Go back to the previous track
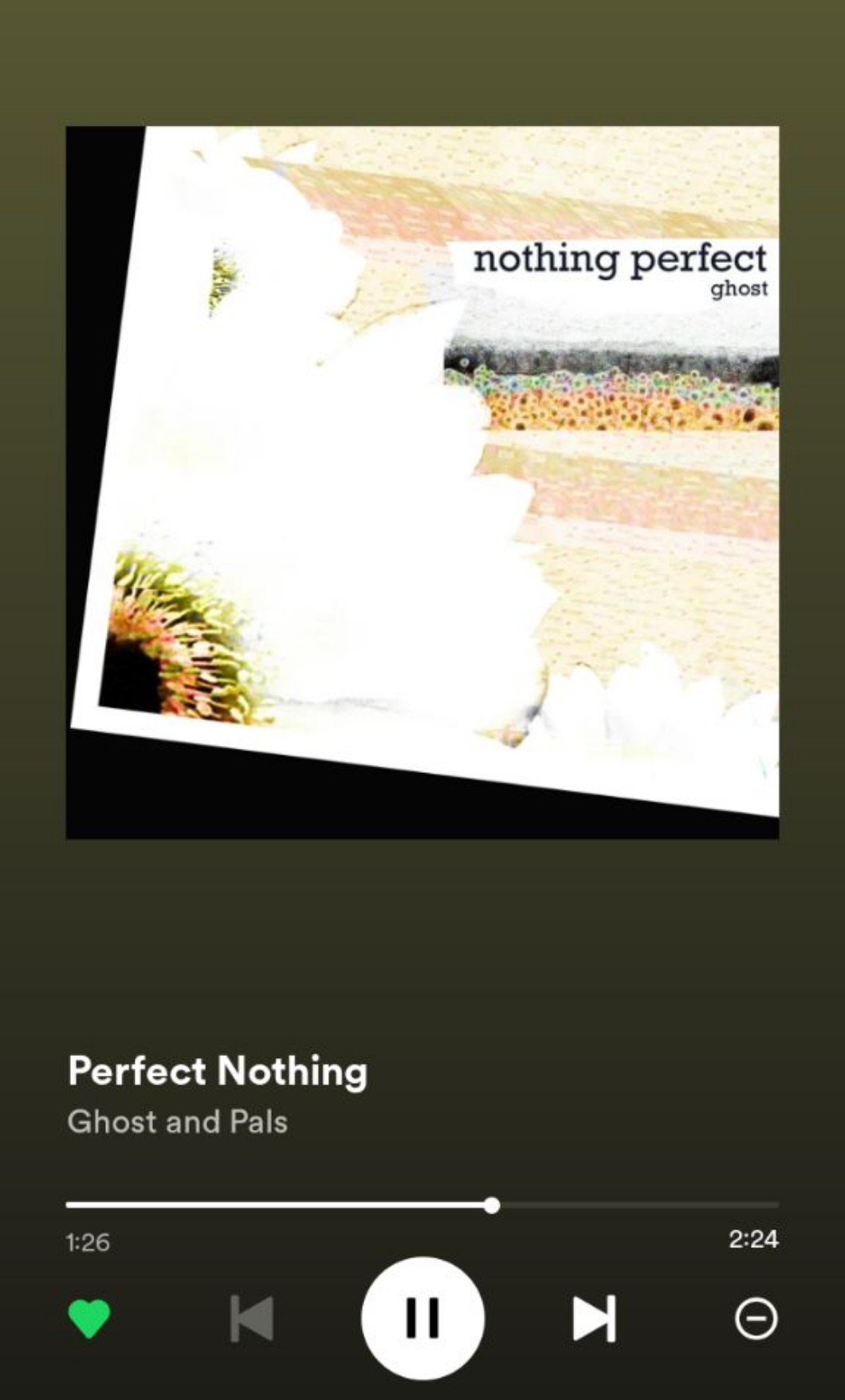 click(252, 1319)
